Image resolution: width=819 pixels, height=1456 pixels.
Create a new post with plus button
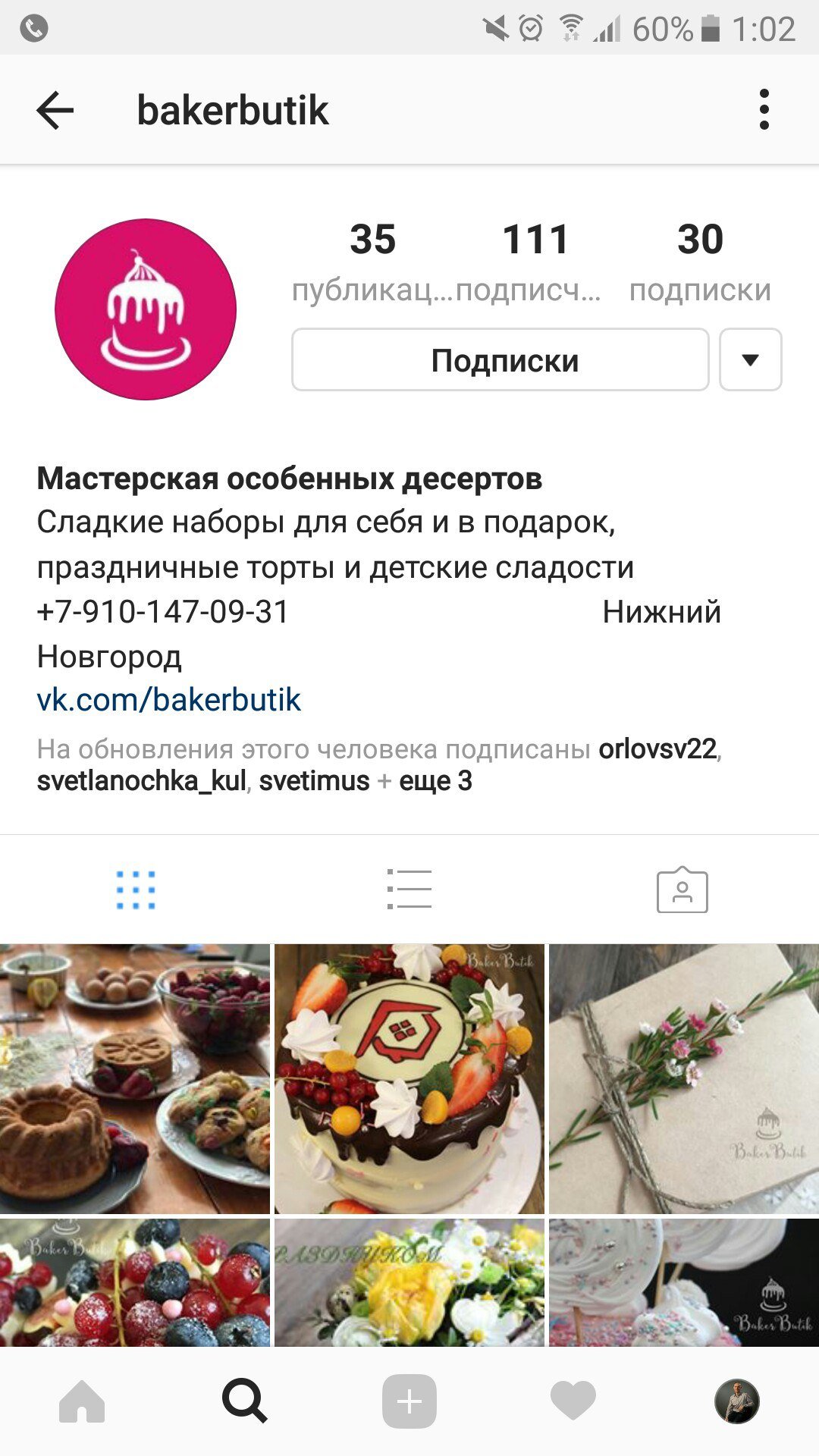point(409,1401)
